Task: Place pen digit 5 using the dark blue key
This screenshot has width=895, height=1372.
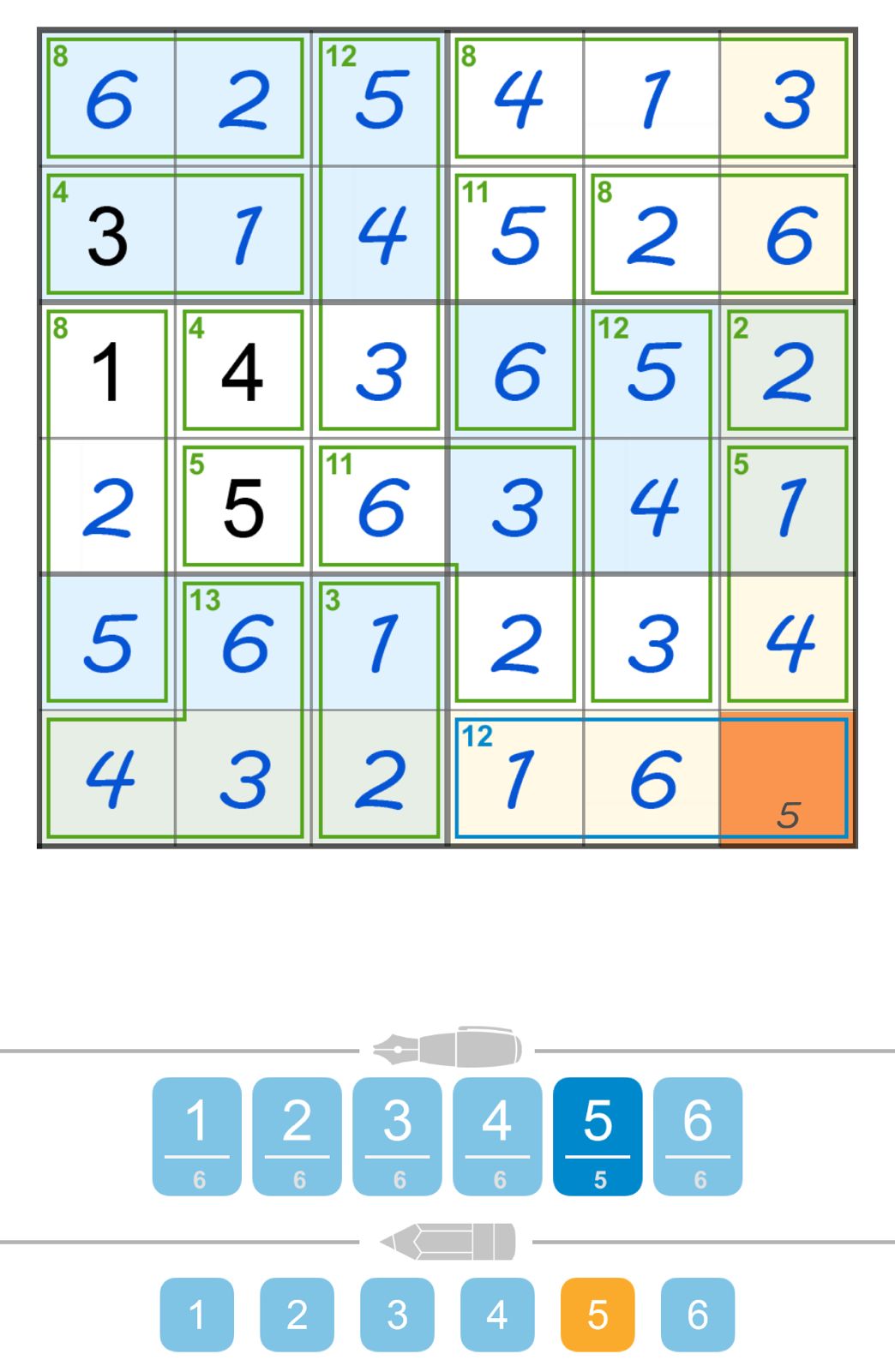Action: [598, 1135]
